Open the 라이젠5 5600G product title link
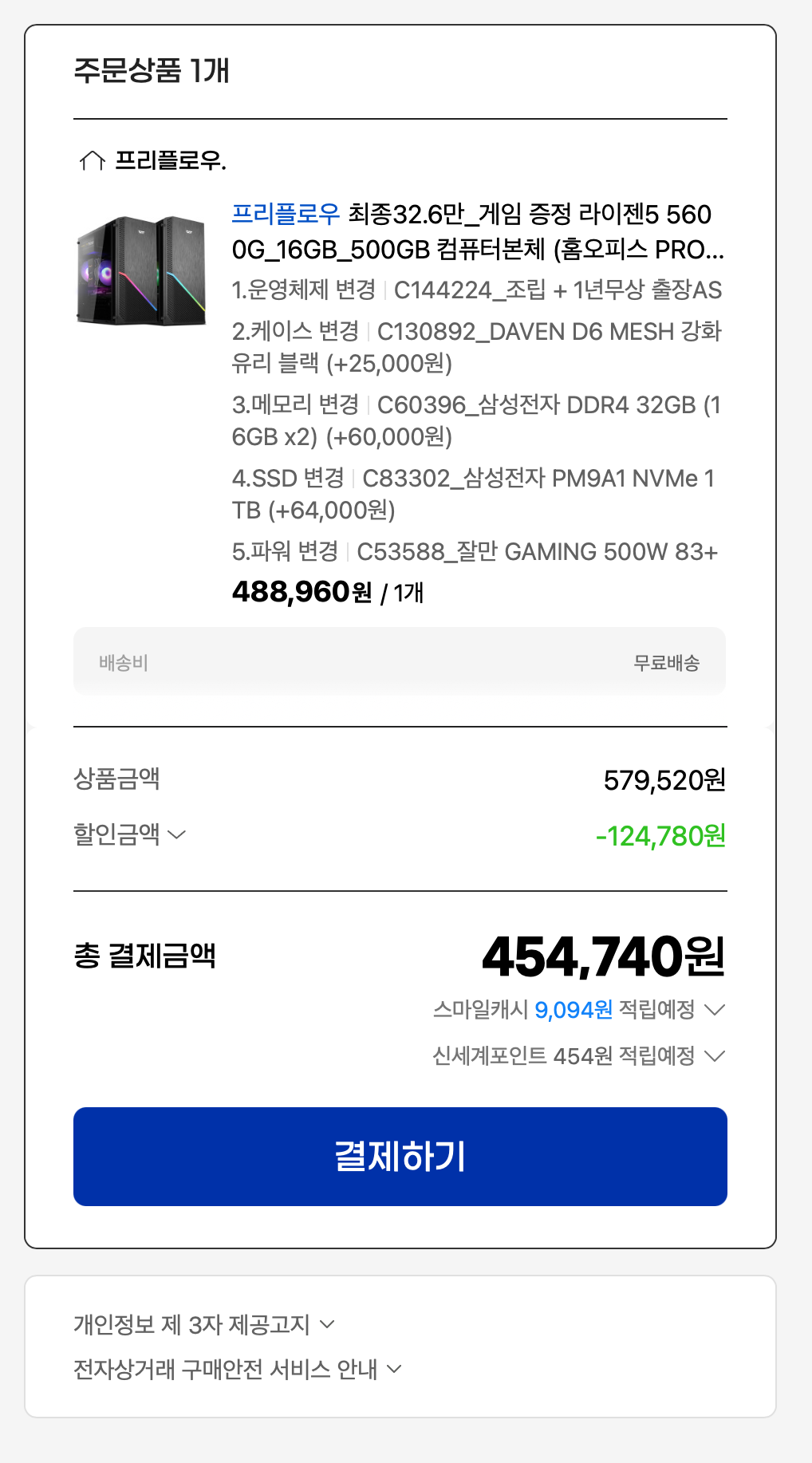Viewport: 812px width, 1463px height. click(477, 231)
